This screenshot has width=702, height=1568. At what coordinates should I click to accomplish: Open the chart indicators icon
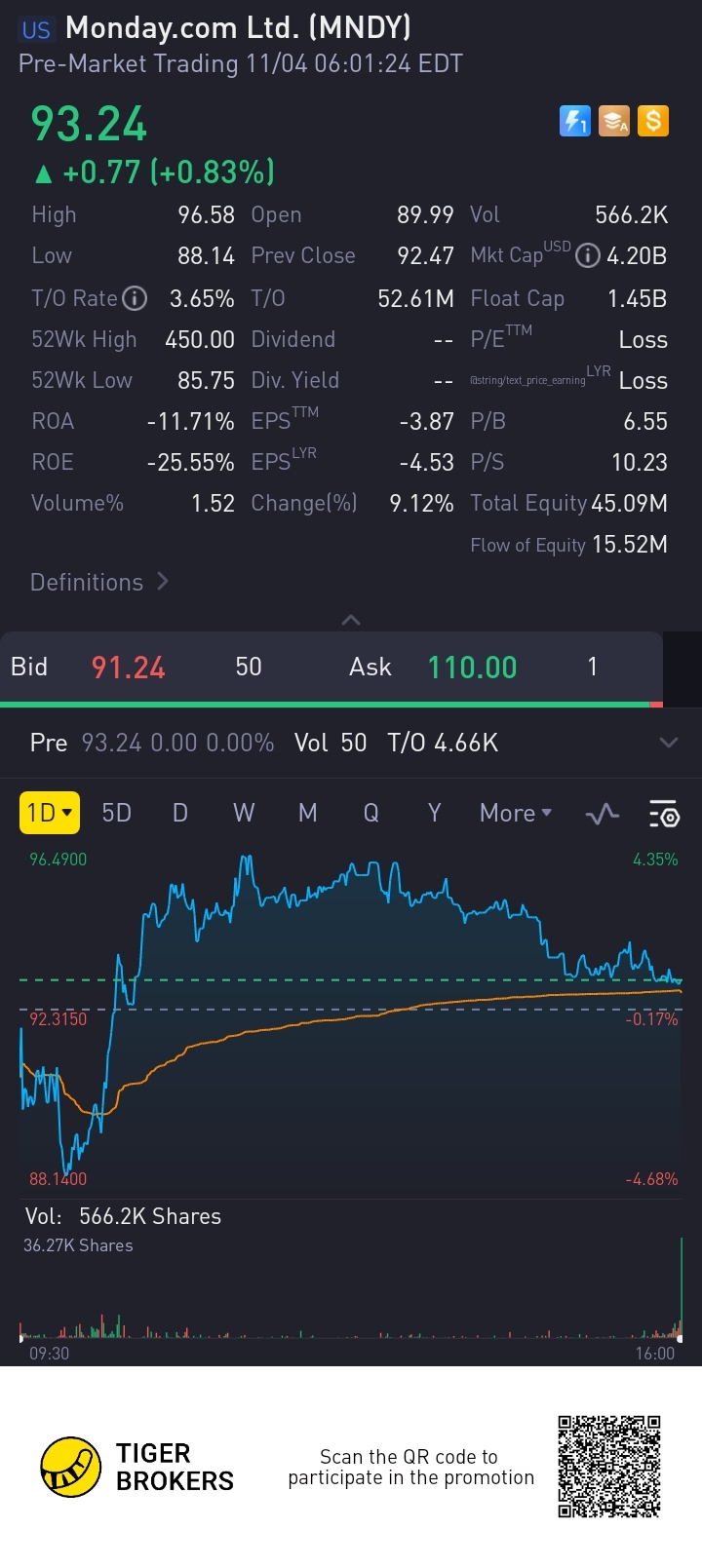pos(603,813)
